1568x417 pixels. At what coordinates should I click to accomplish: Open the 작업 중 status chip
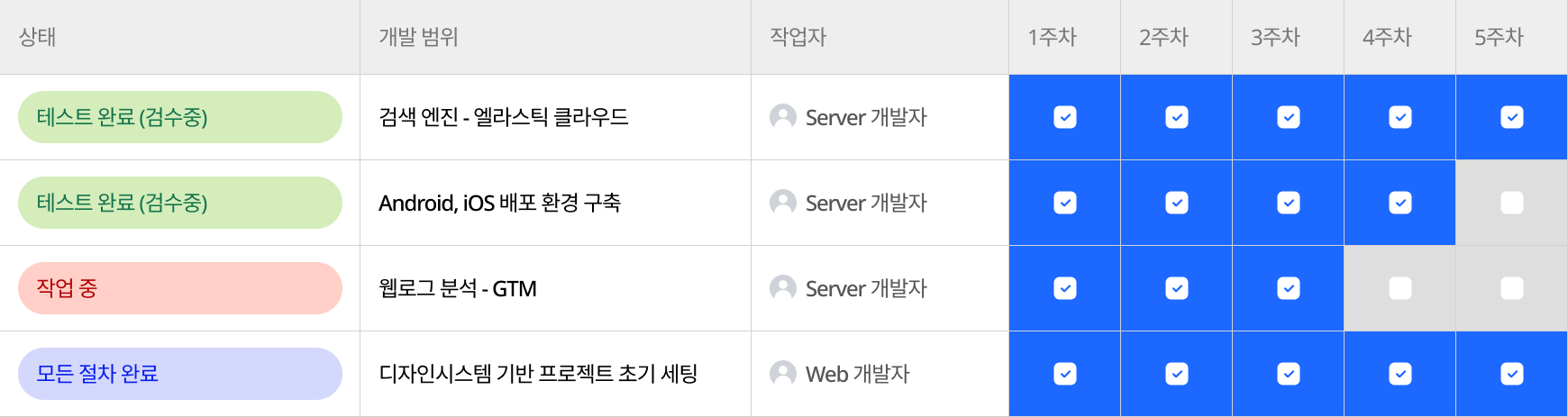[x=179, y=288]
